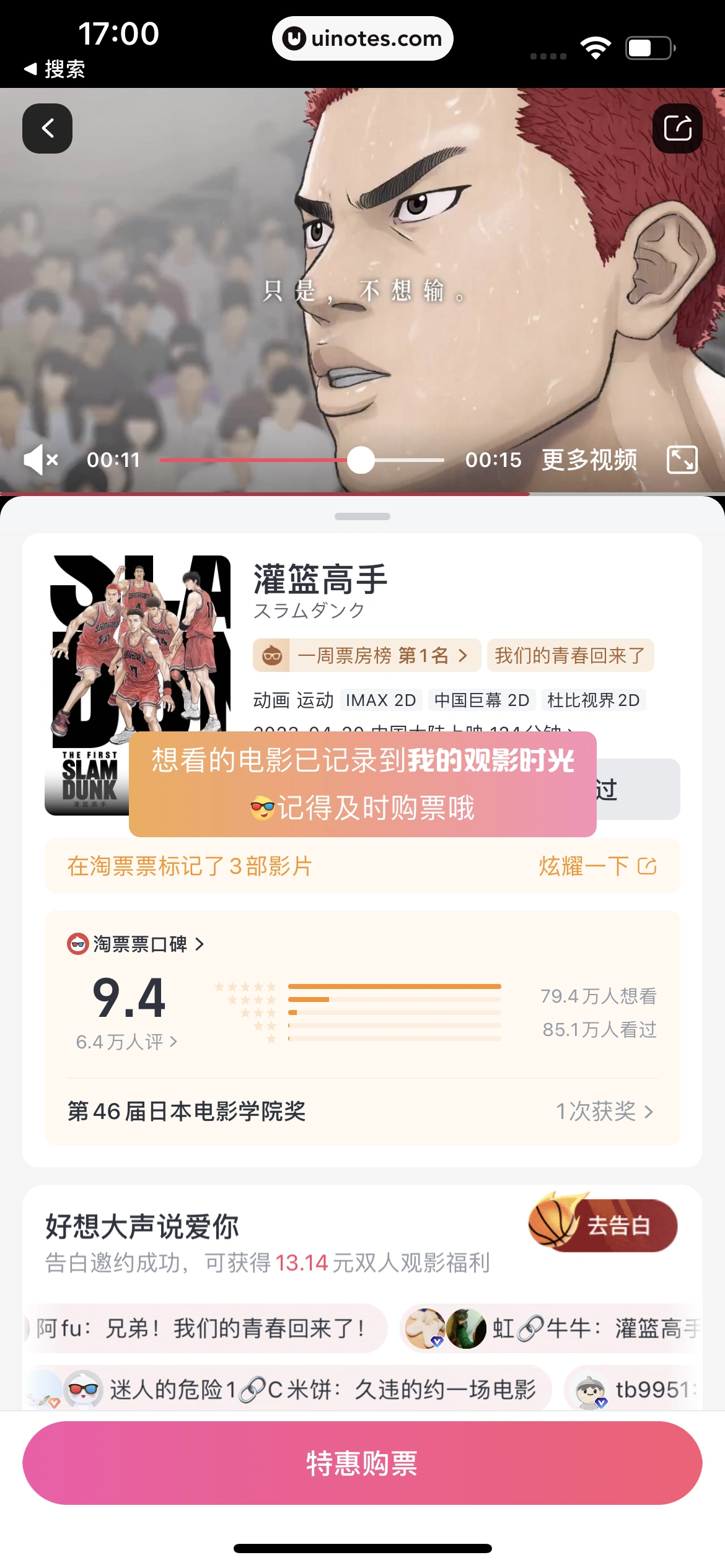
Task: Unmute the trailer video
Action: pyautogui.click(x=41, y=460)
